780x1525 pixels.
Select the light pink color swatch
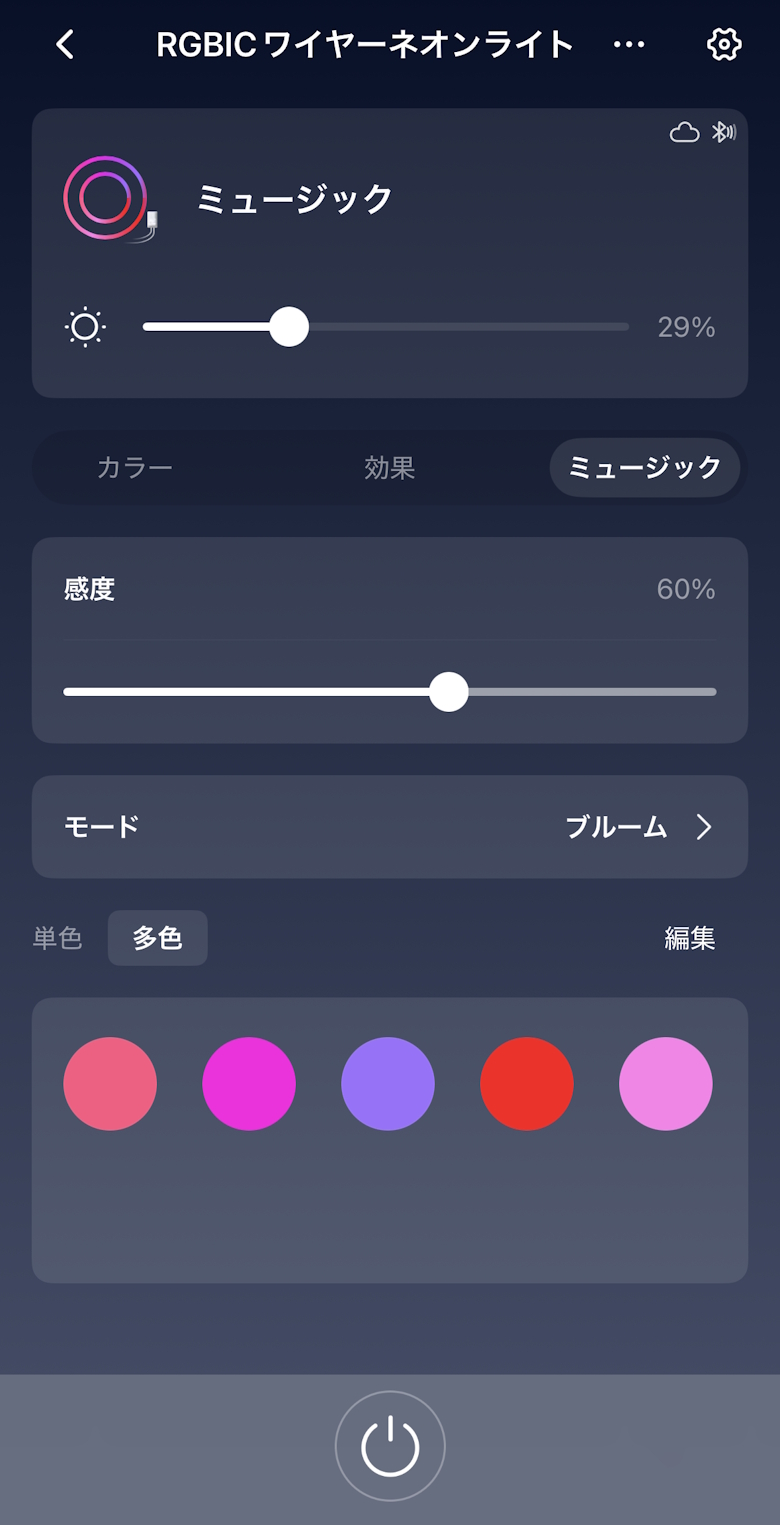click(x=666, y=1084)
